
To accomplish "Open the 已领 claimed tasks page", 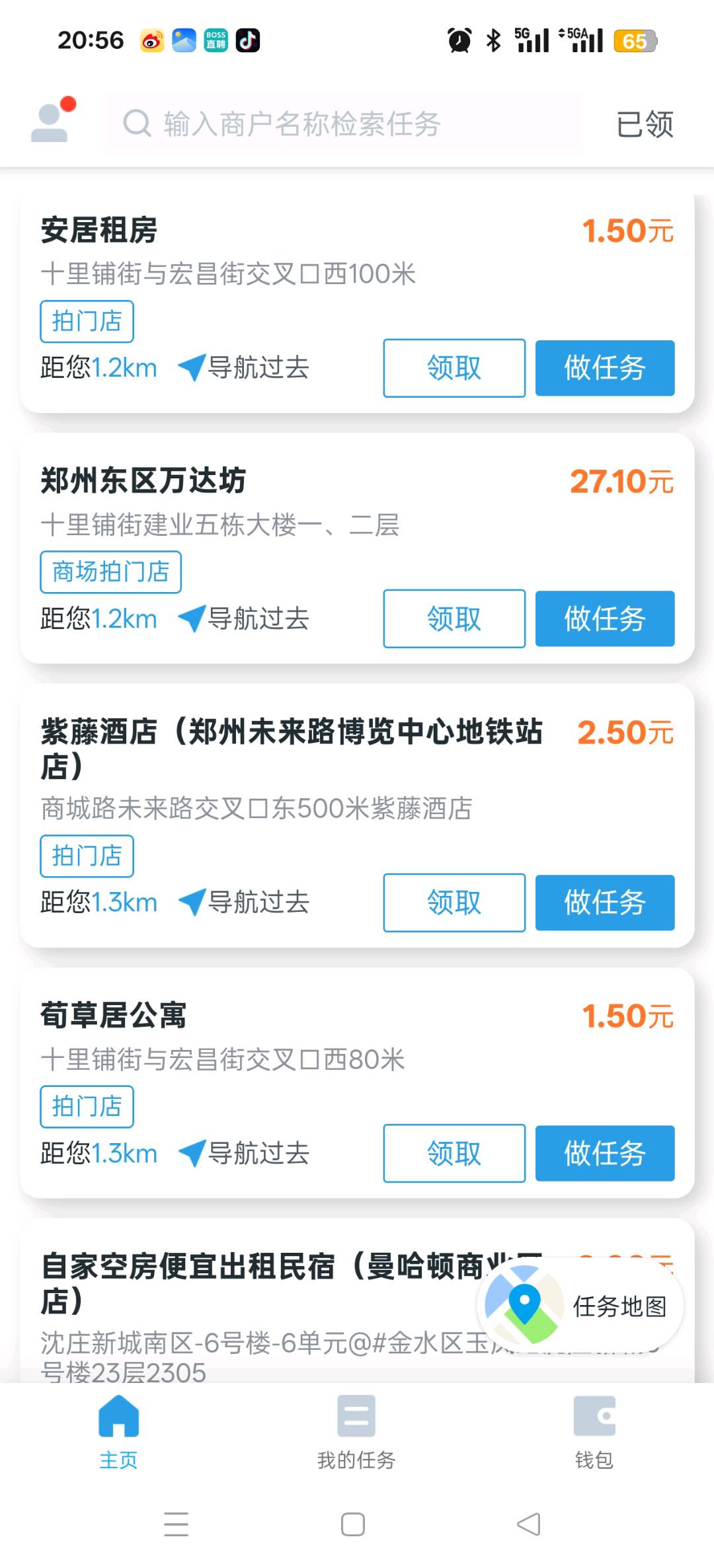I will click(646, 124).
